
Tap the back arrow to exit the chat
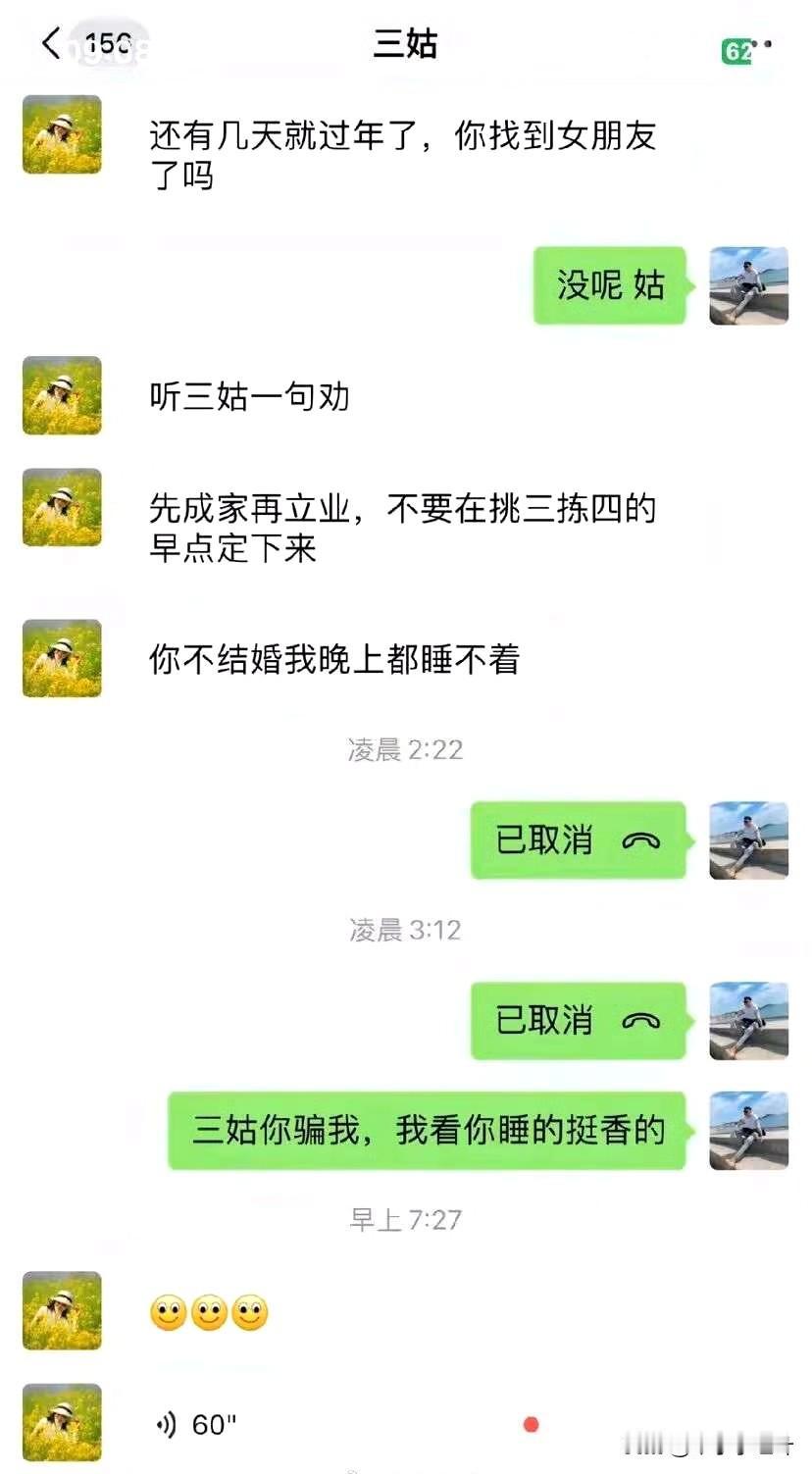pos(51,44)
